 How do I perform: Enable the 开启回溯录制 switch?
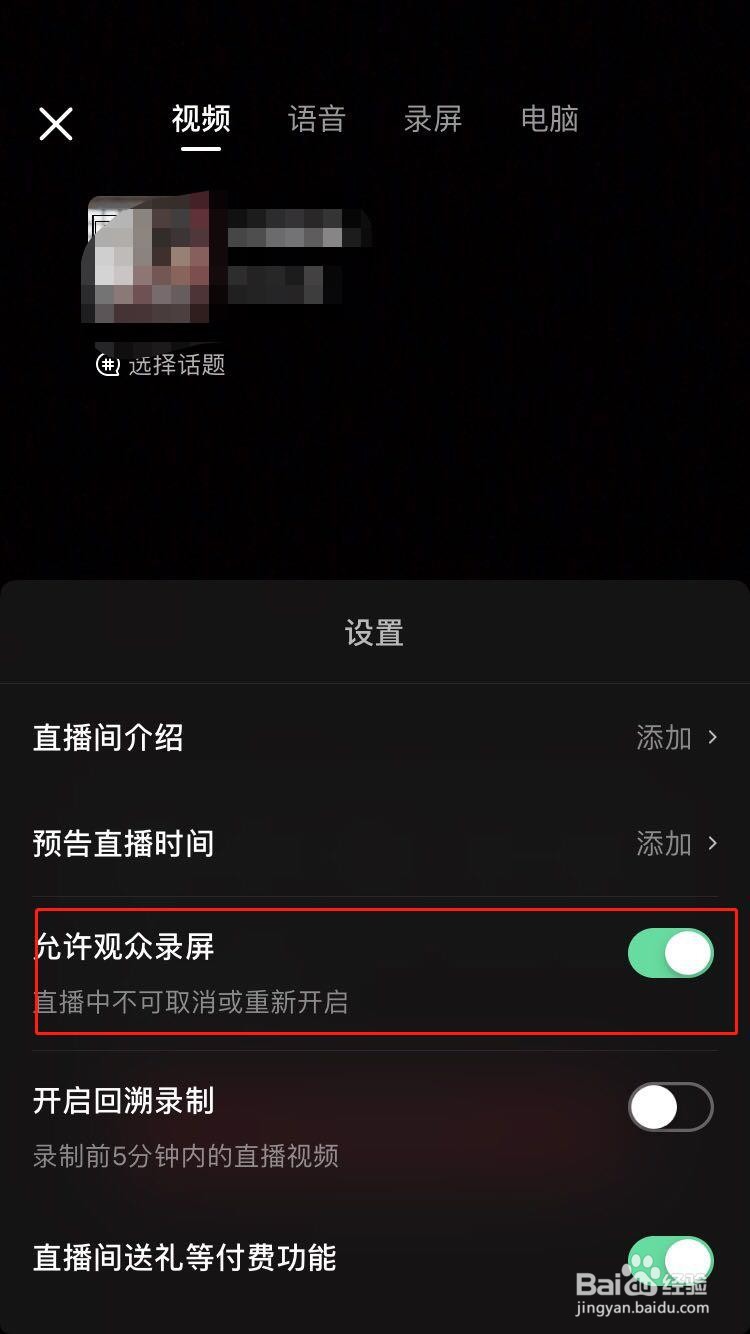(x=670, y=1108)
